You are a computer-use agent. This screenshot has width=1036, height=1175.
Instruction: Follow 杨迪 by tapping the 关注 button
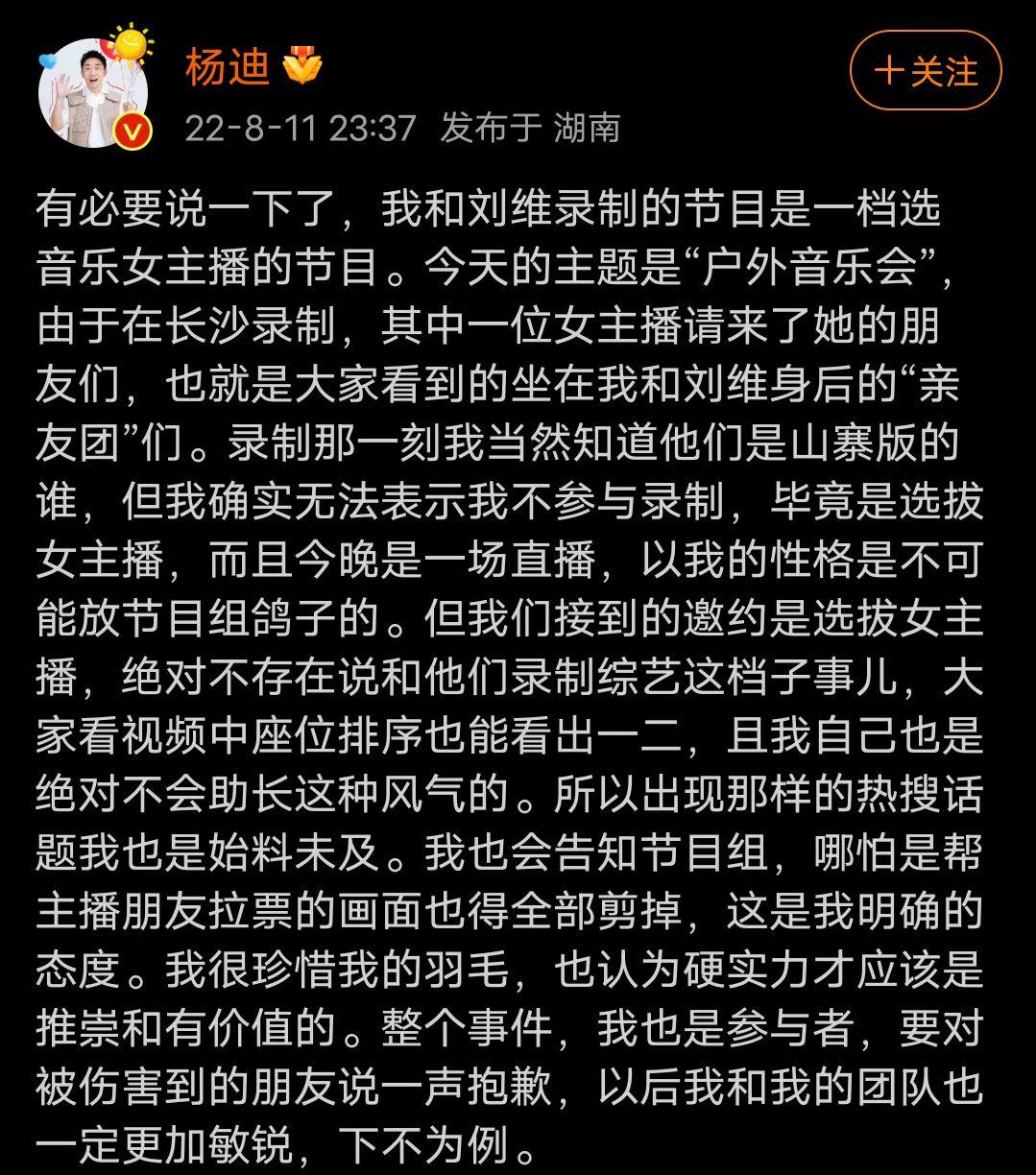[x=929, y=70]
